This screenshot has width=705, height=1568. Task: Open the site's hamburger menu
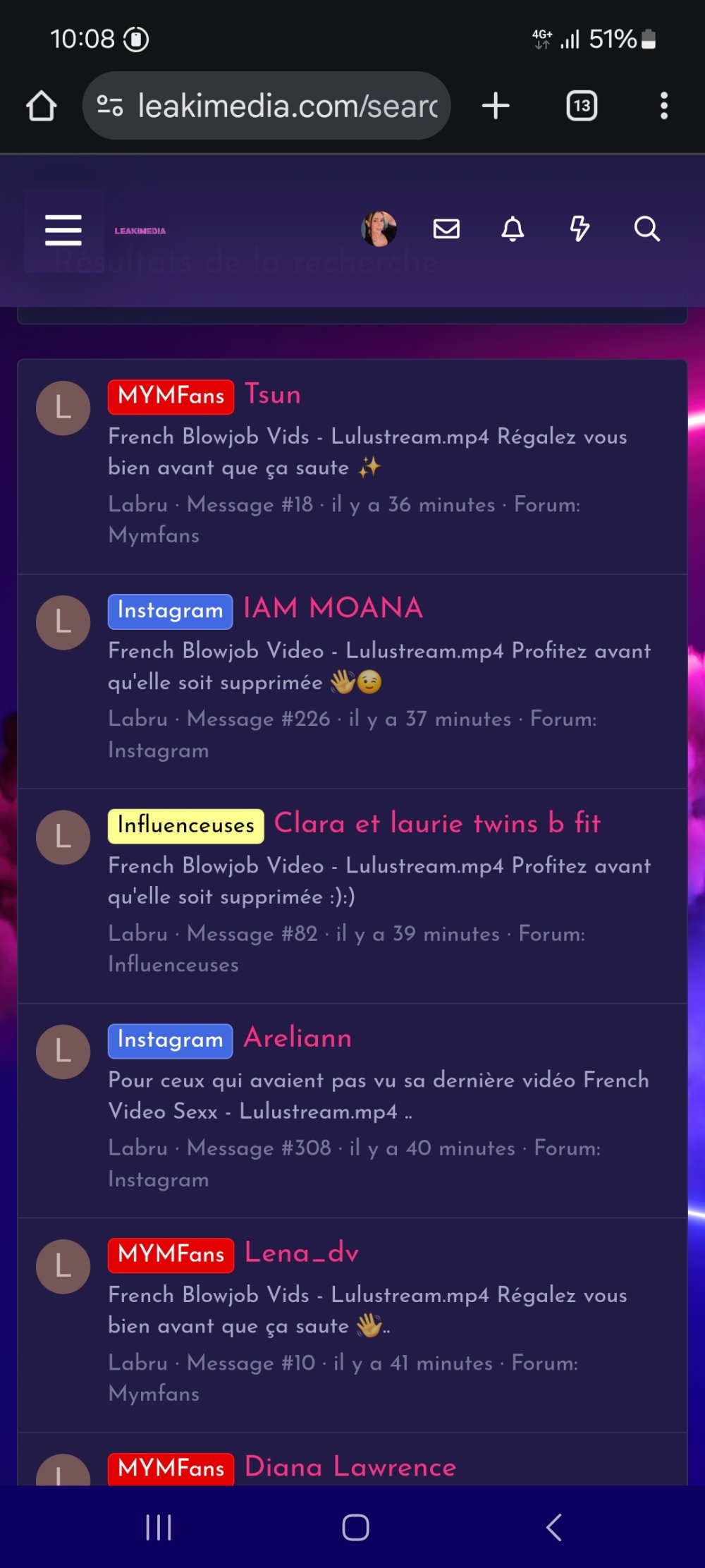point(63,230)
